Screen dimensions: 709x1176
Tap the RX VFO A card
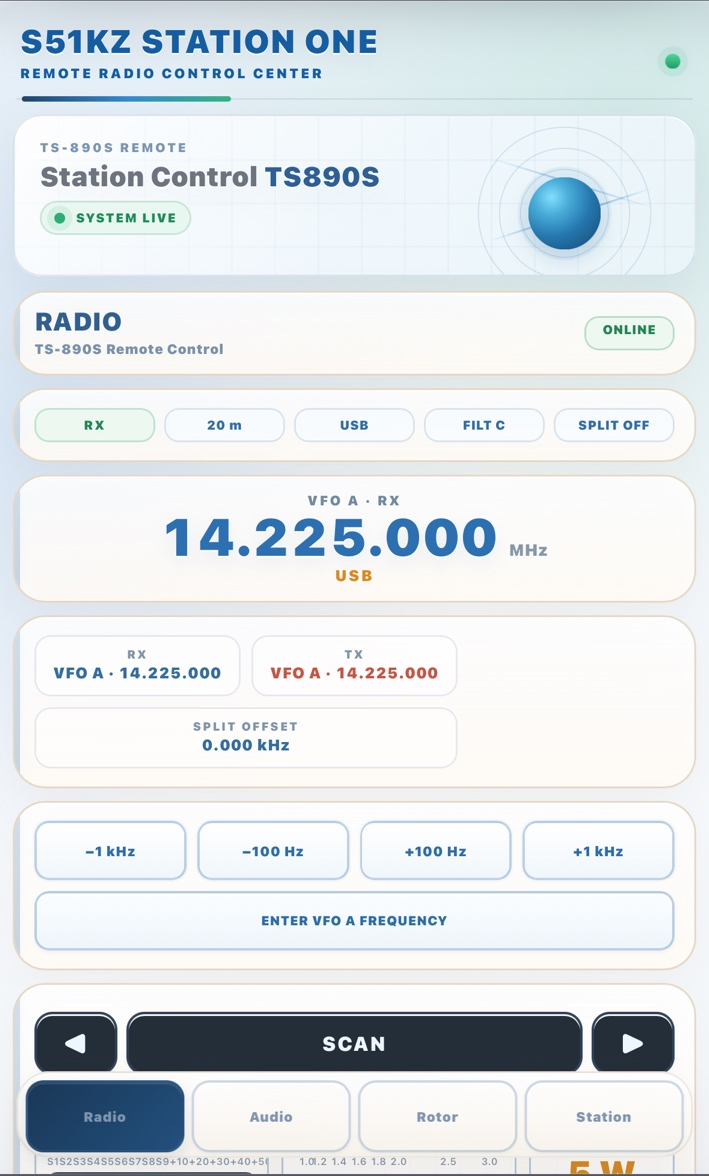137,665
